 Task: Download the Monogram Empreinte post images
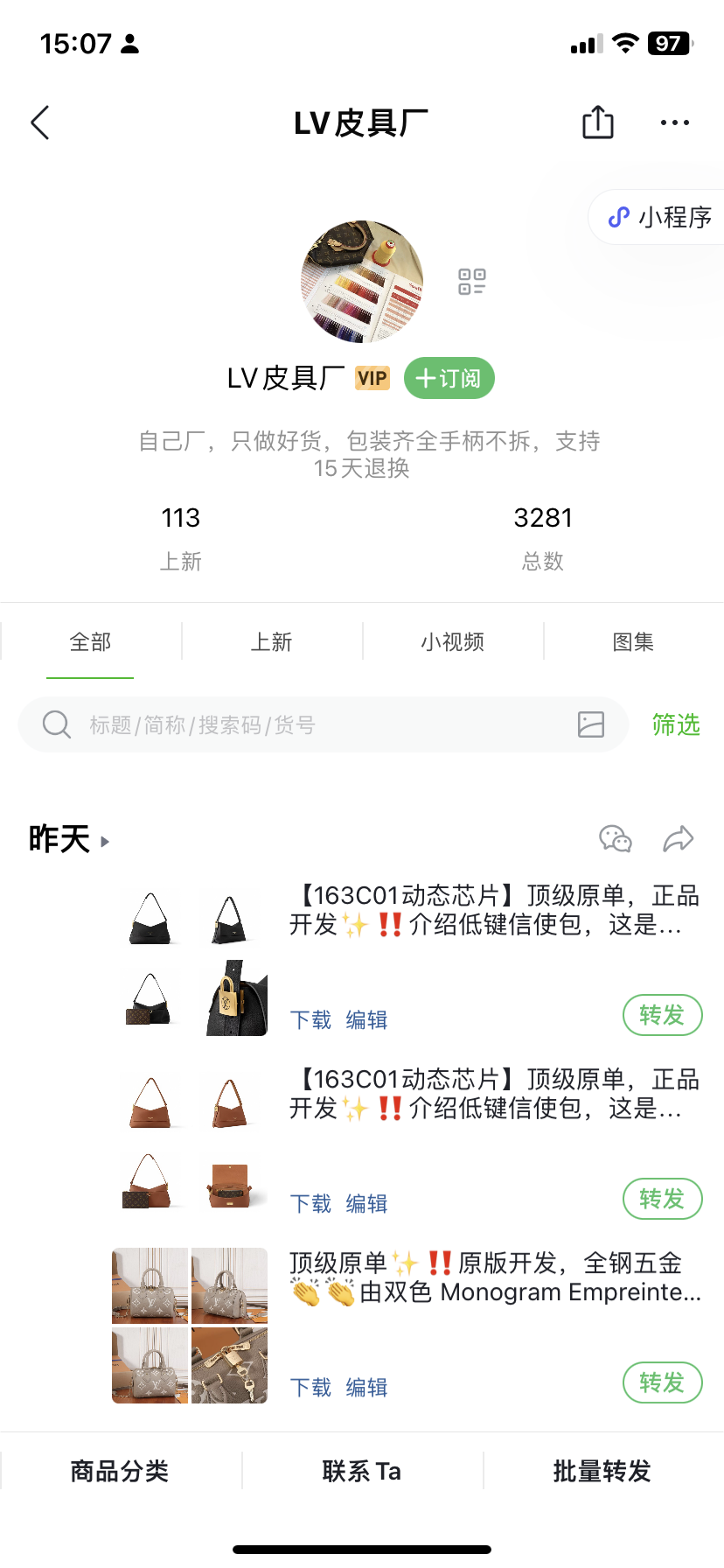coord(310,1387)
